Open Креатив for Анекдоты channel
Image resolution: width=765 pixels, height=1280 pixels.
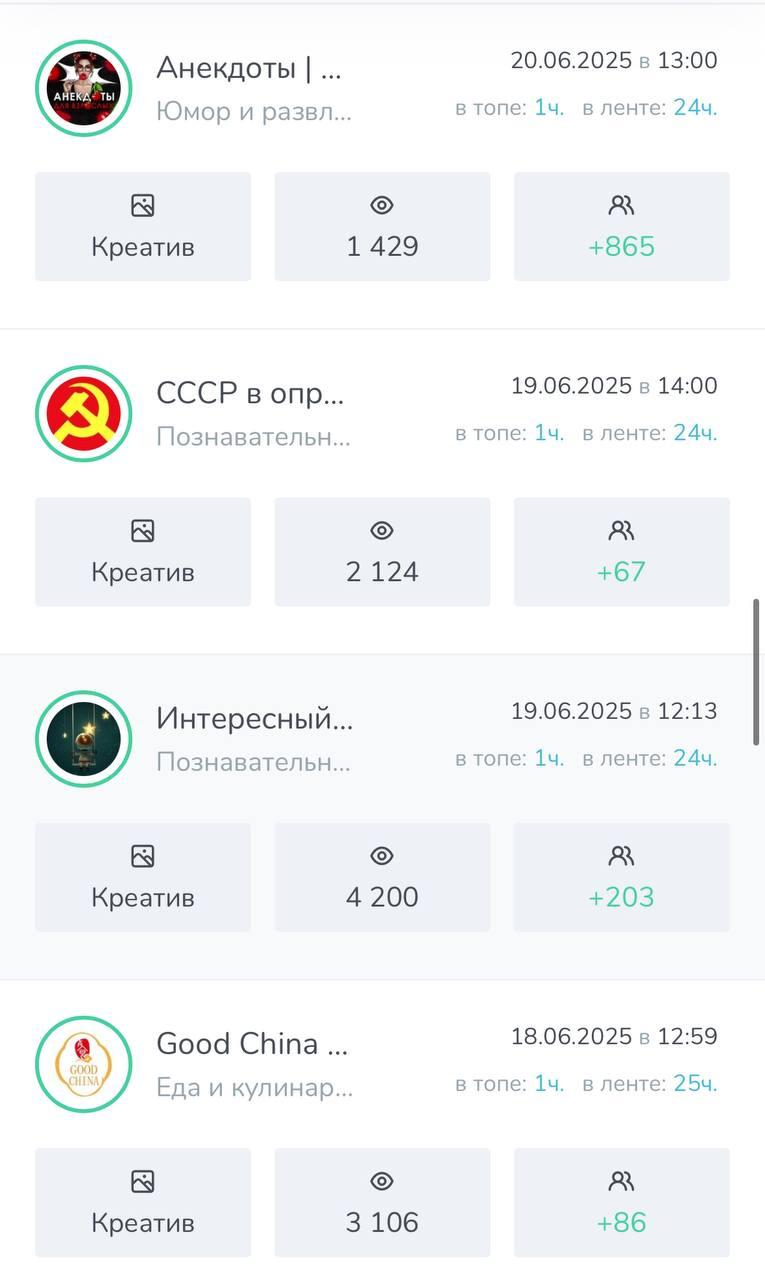tap(143, 226)
